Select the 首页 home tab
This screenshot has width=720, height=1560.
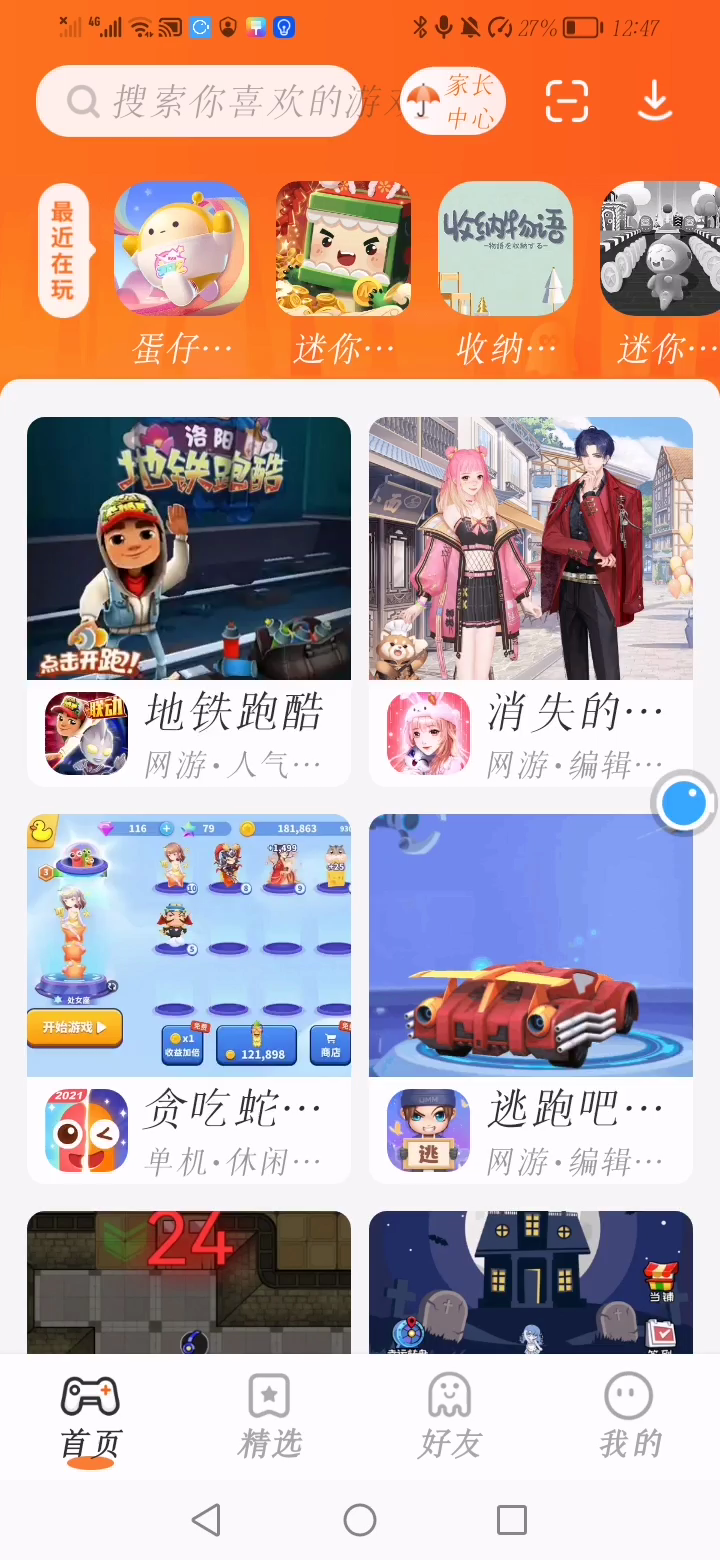[90, 1415]
